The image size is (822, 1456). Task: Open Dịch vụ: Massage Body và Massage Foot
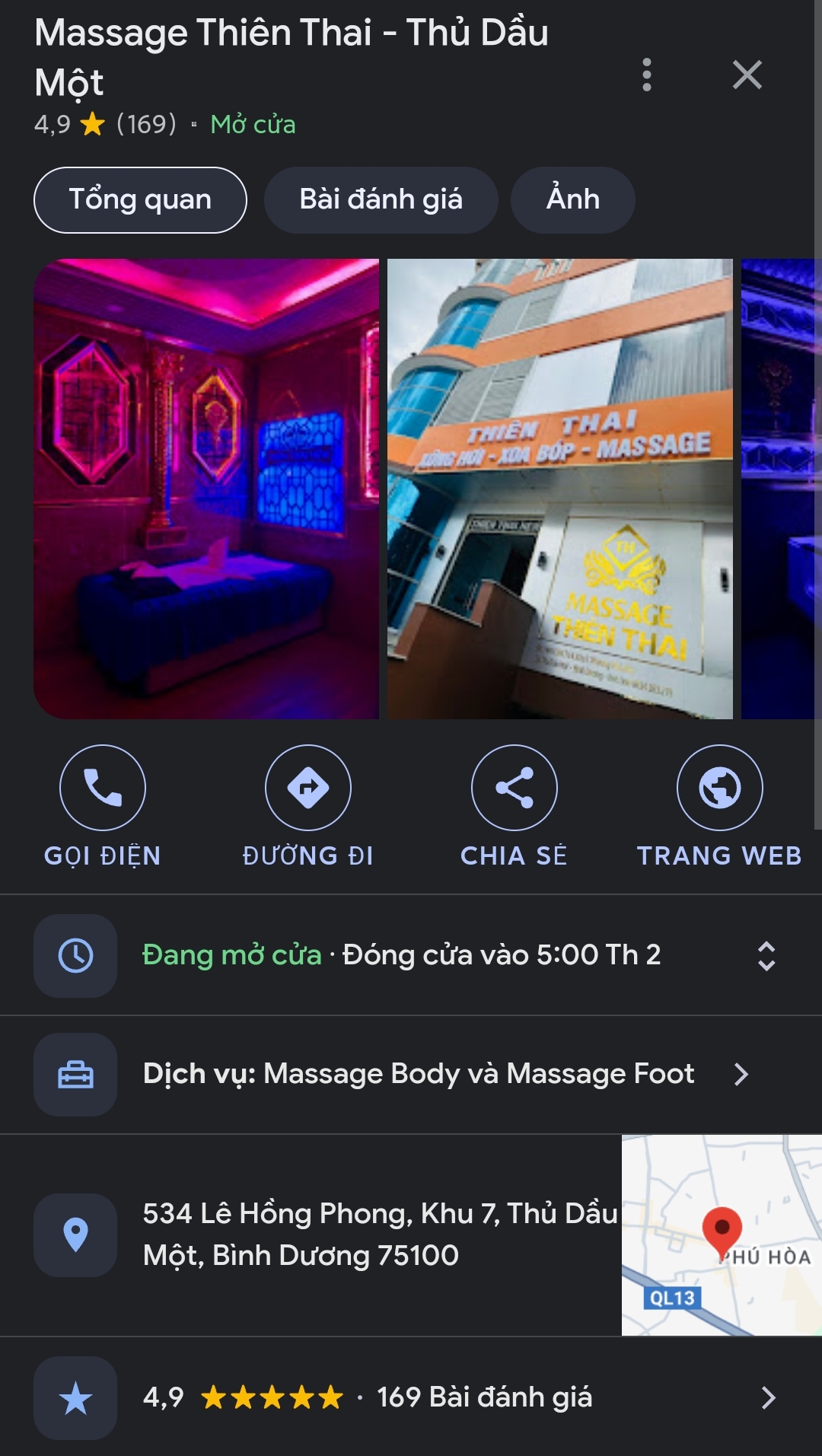419,1074
